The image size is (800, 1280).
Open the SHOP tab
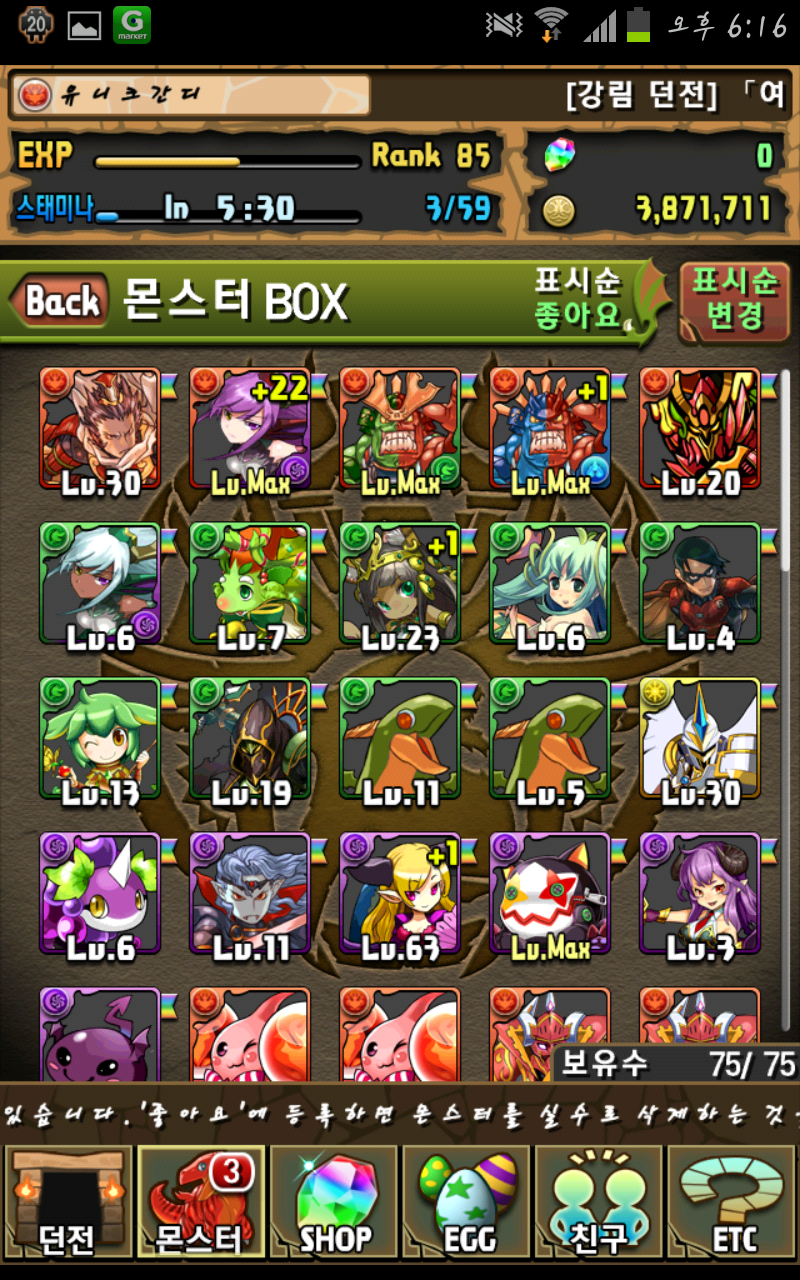(x=334, y=1202)
